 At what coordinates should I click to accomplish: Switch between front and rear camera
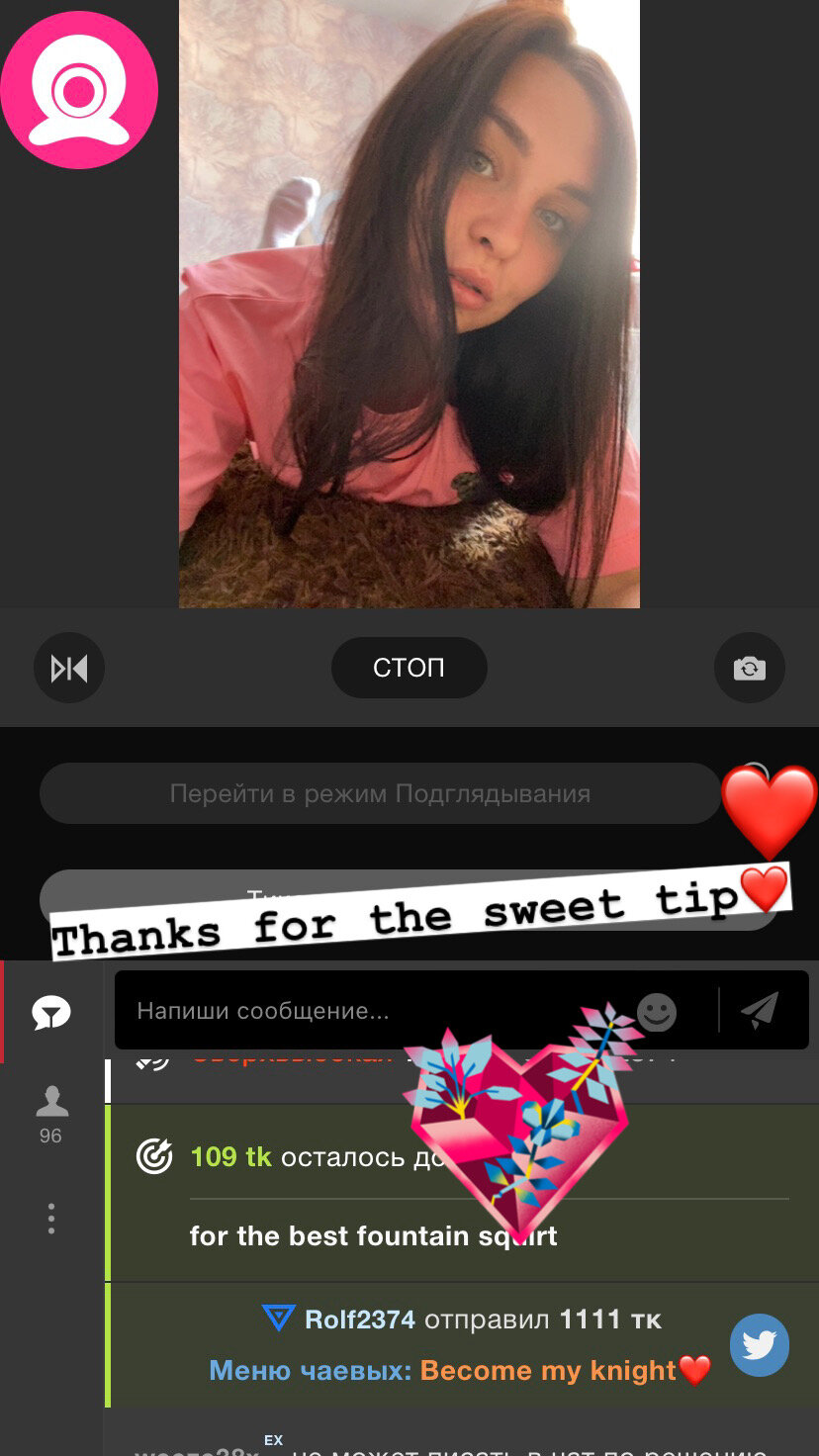[750, 669]
